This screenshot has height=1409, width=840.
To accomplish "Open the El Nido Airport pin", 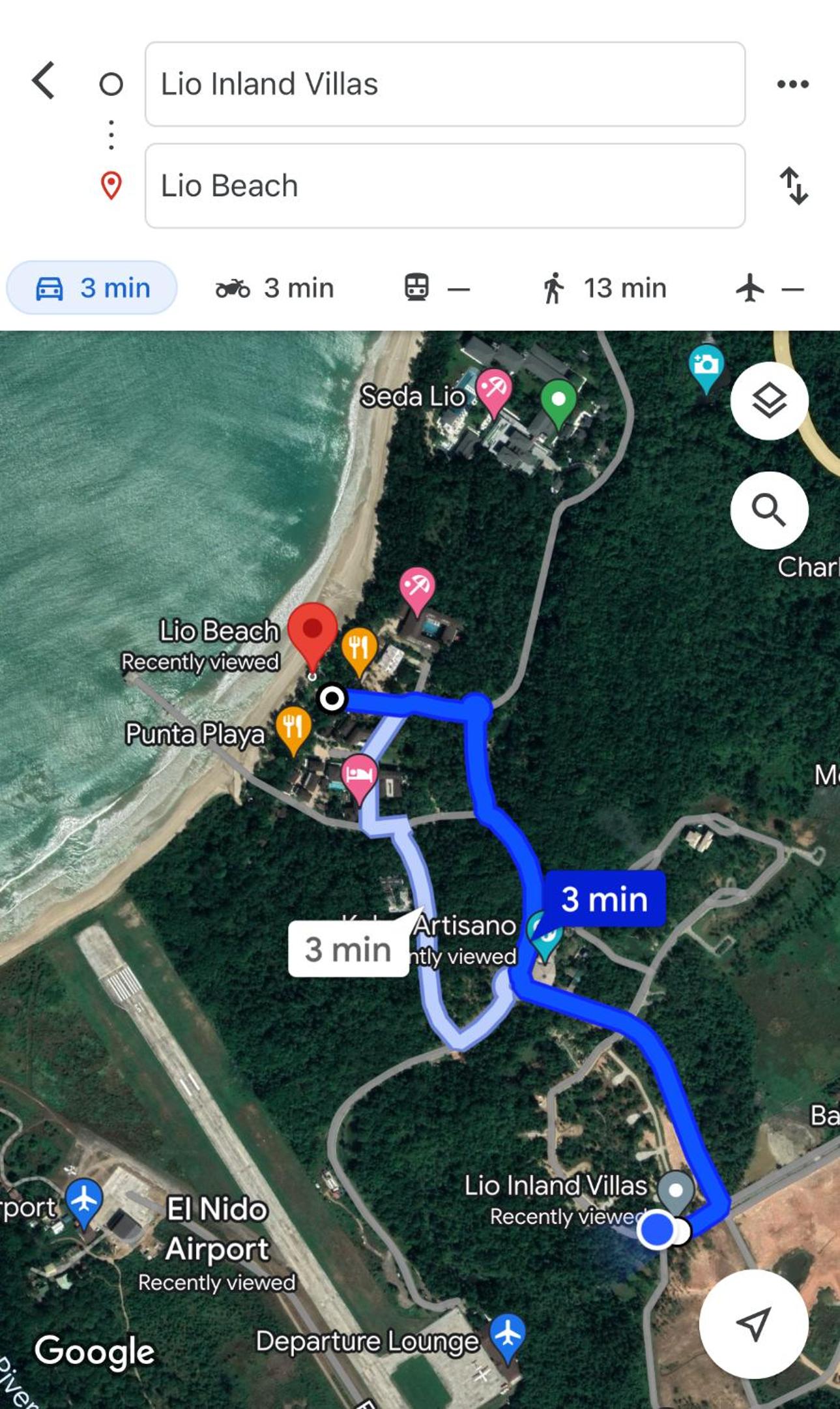I will click(x=84, y=1202).
